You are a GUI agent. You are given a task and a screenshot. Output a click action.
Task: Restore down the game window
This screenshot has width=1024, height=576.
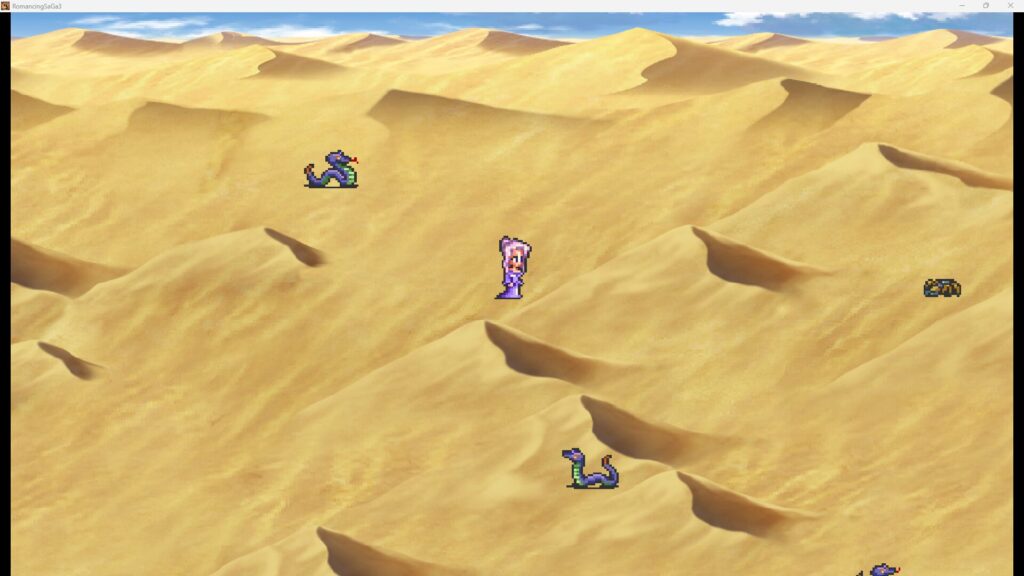[x=985, y=5]
